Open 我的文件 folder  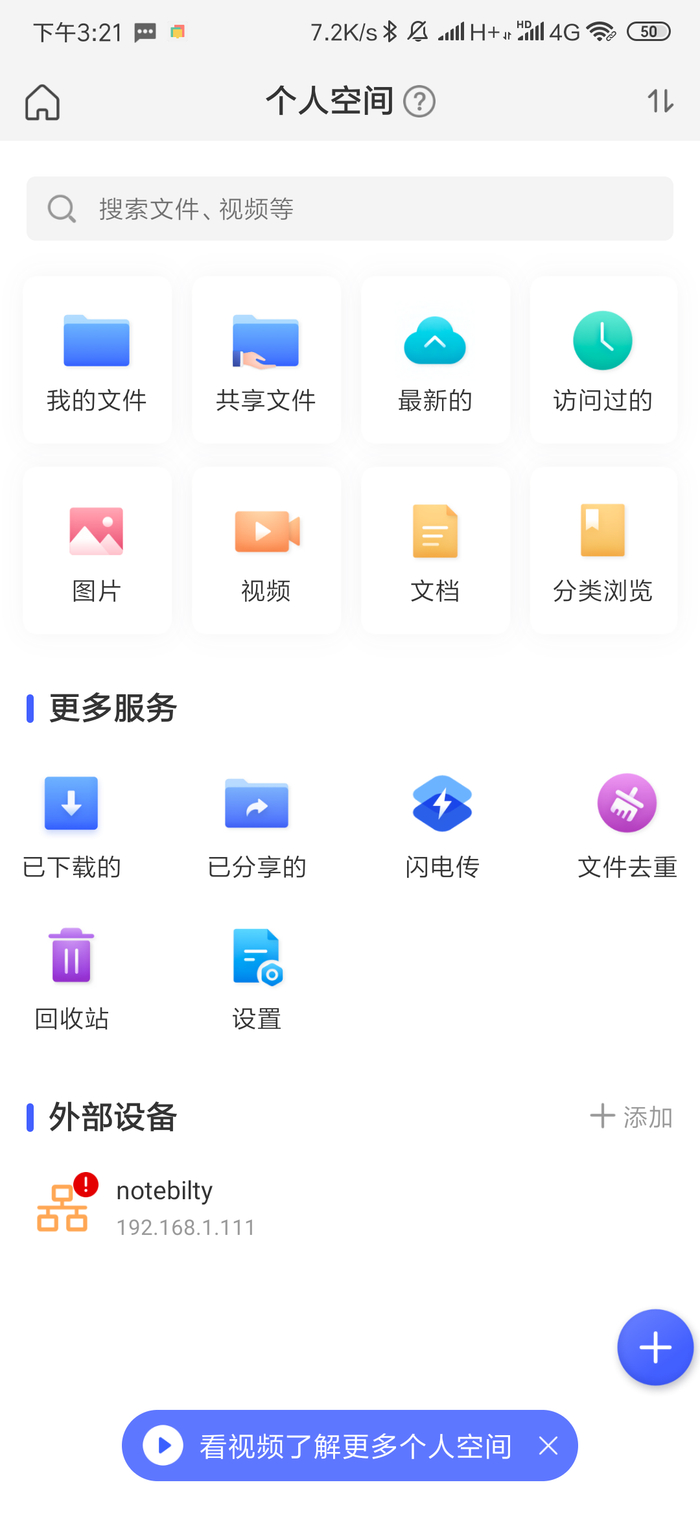pyautogui.click(x=97, y=360)
